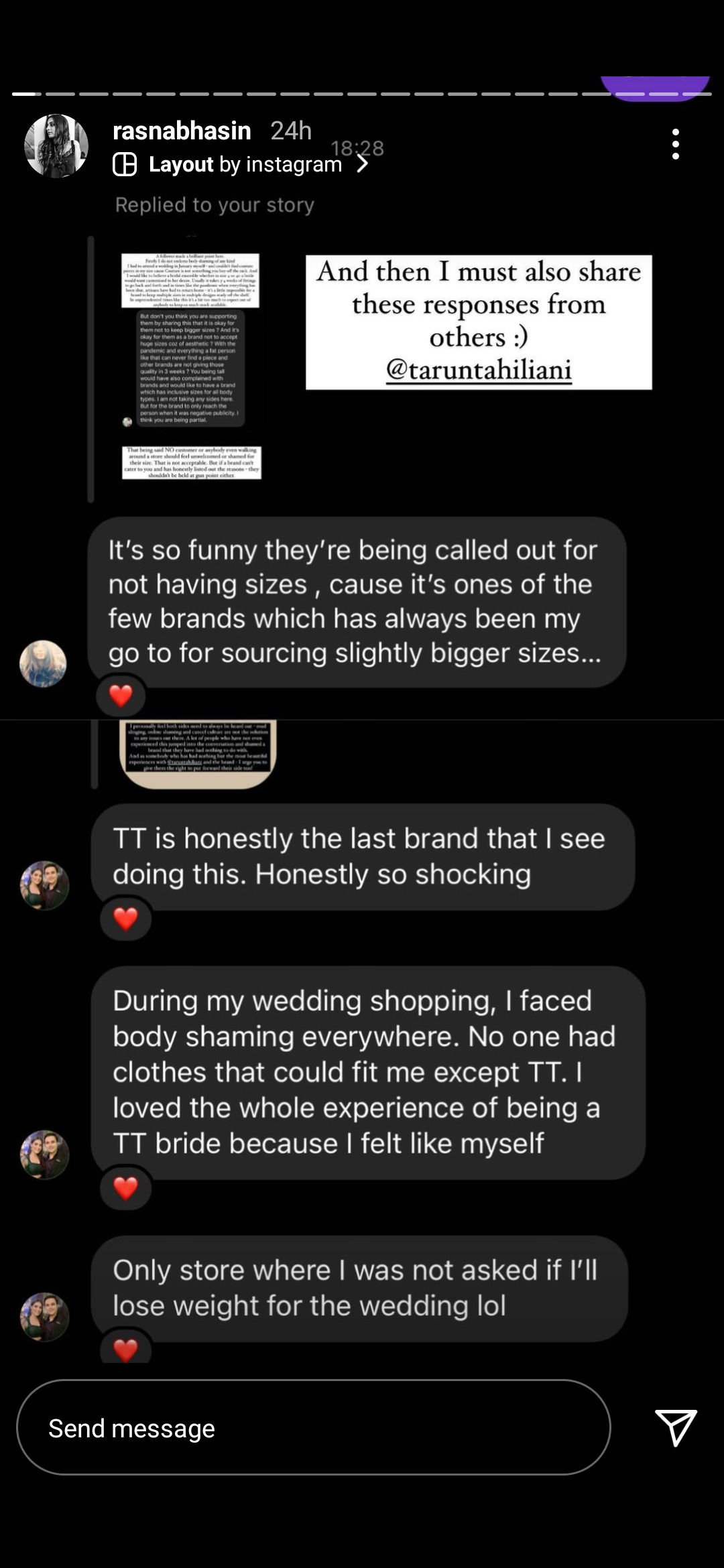
Task: Unlike the heart under the wedding shopping message
Action: (125, 1189)
